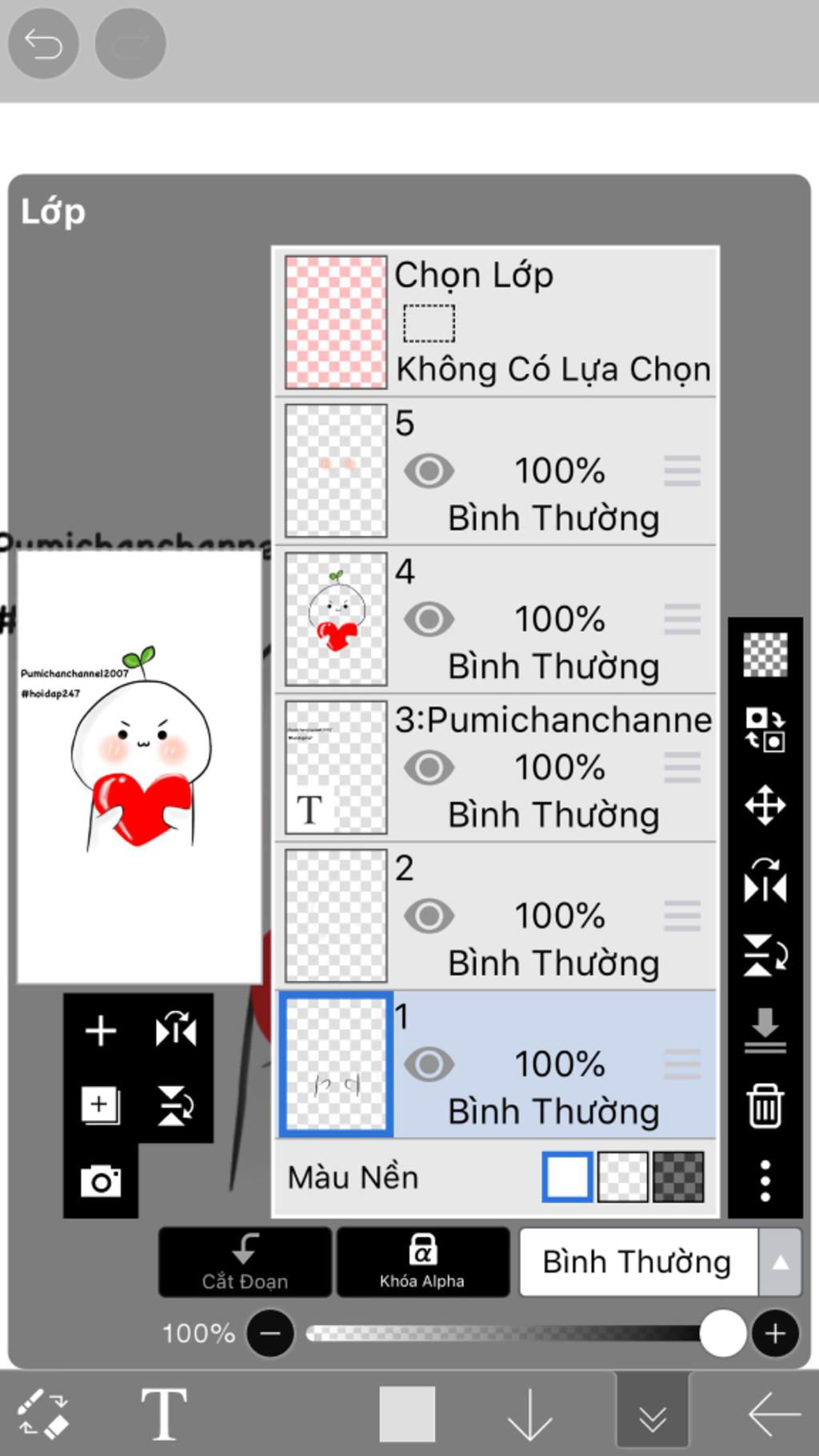Open the Bình Thường blend mode dropdown

tap(660, 1262)
